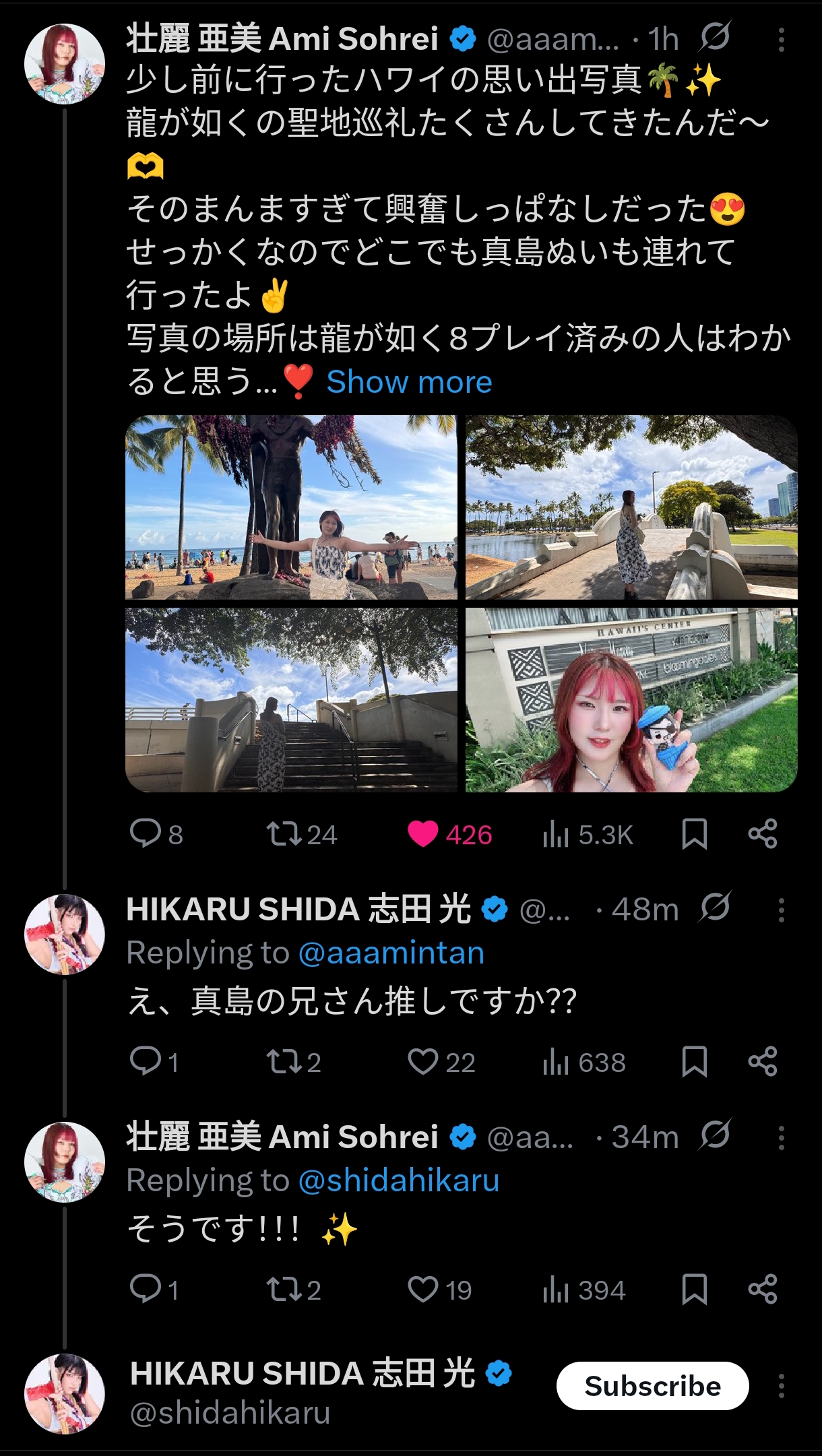
Task: Open the @shidahikaru mention link
Action: (x=398, y=1180)
